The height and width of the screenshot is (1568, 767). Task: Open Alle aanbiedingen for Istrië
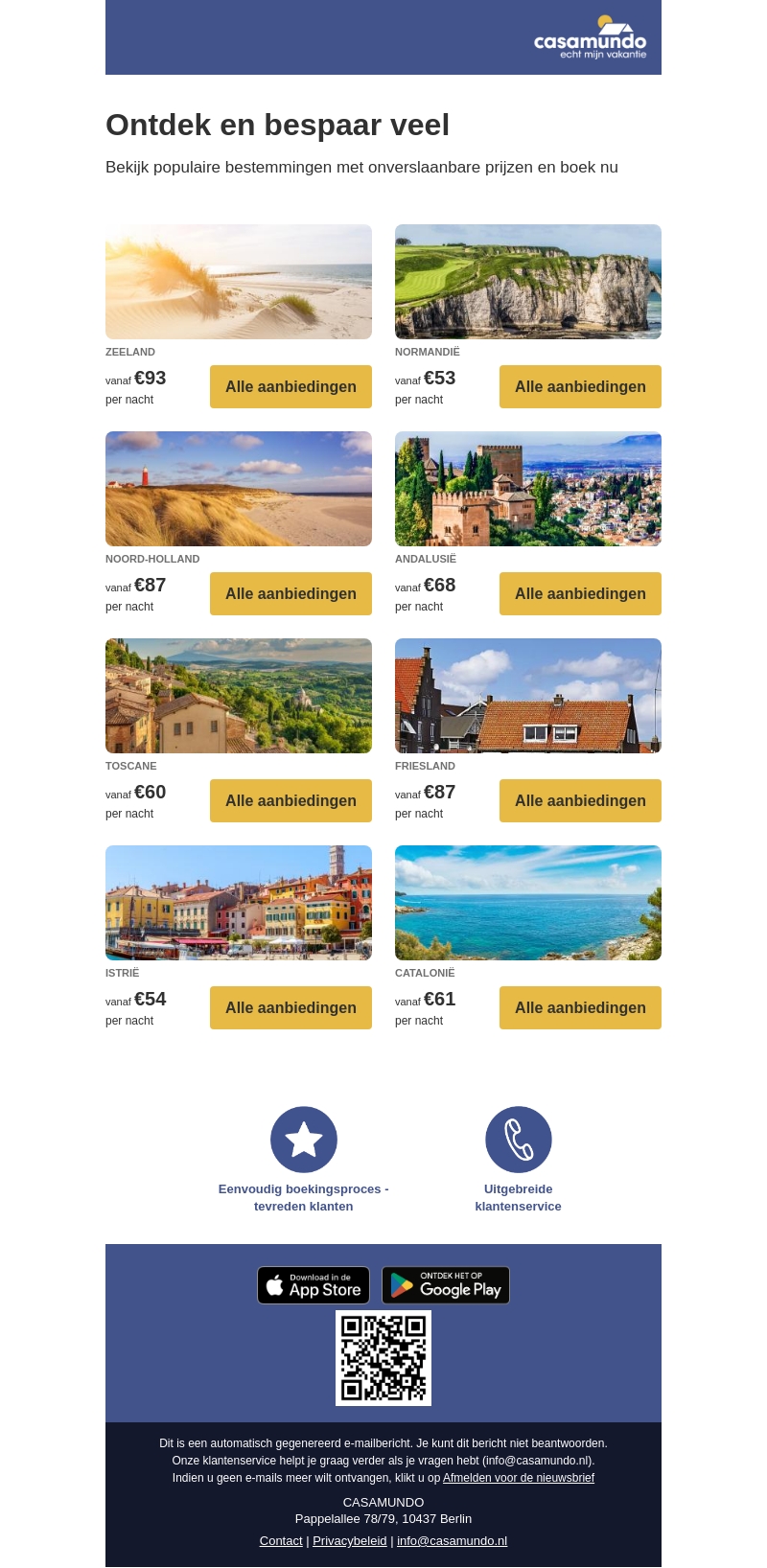pos(291,1007)
